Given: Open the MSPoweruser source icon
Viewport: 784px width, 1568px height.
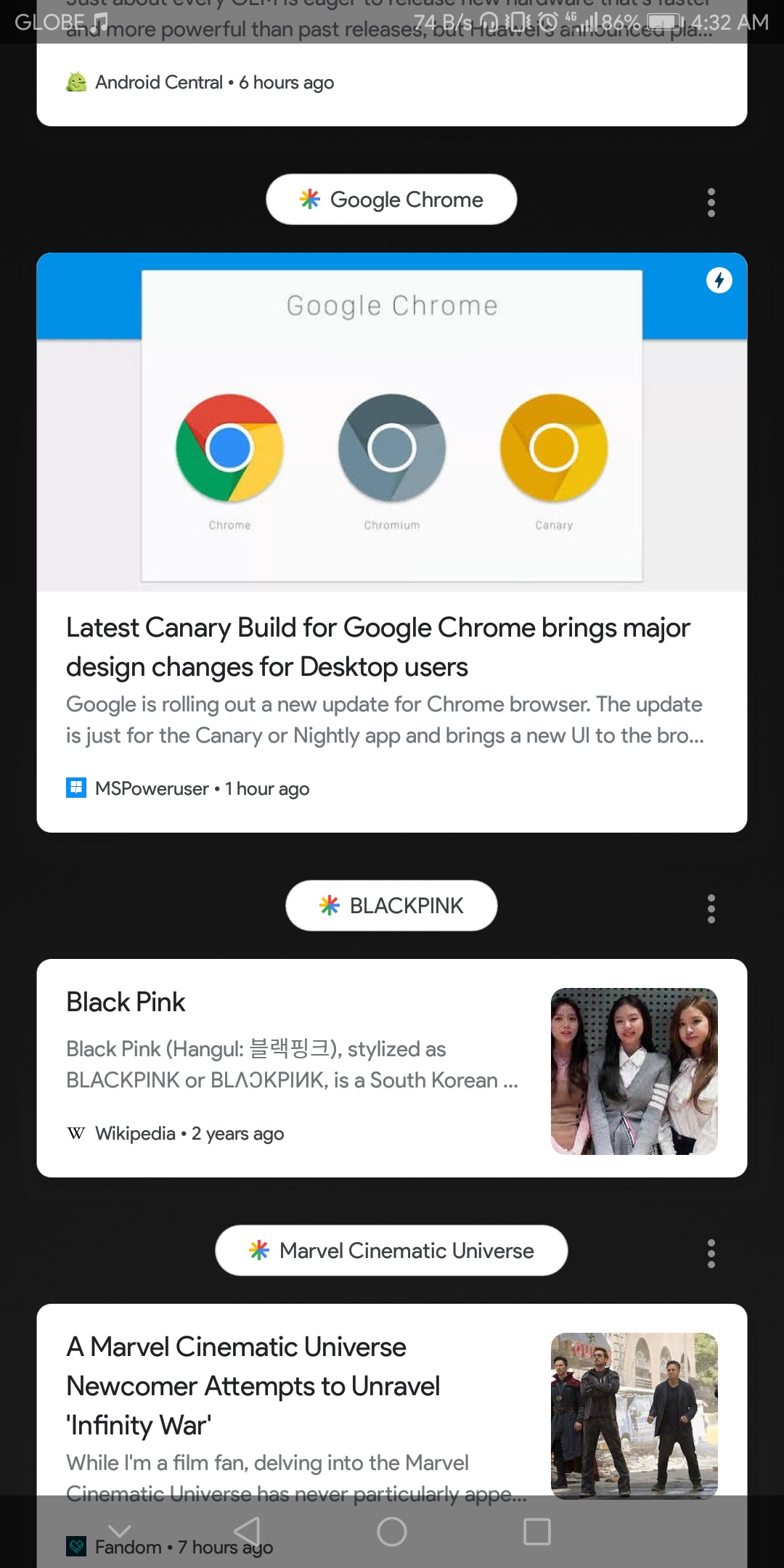Looking at the screenshot, I should [x=76, y=788].
